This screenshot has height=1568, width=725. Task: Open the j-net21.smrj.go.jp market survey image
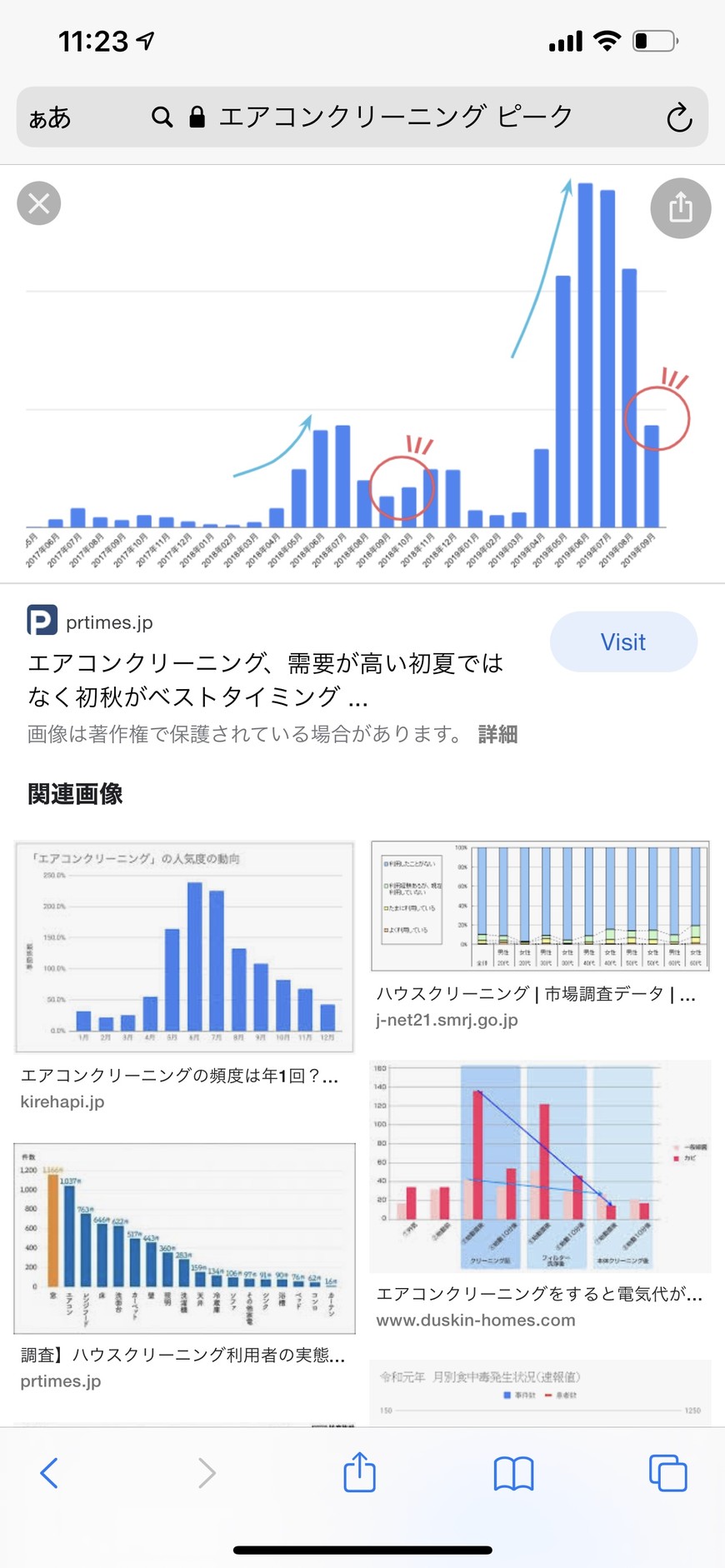[540, 906]
